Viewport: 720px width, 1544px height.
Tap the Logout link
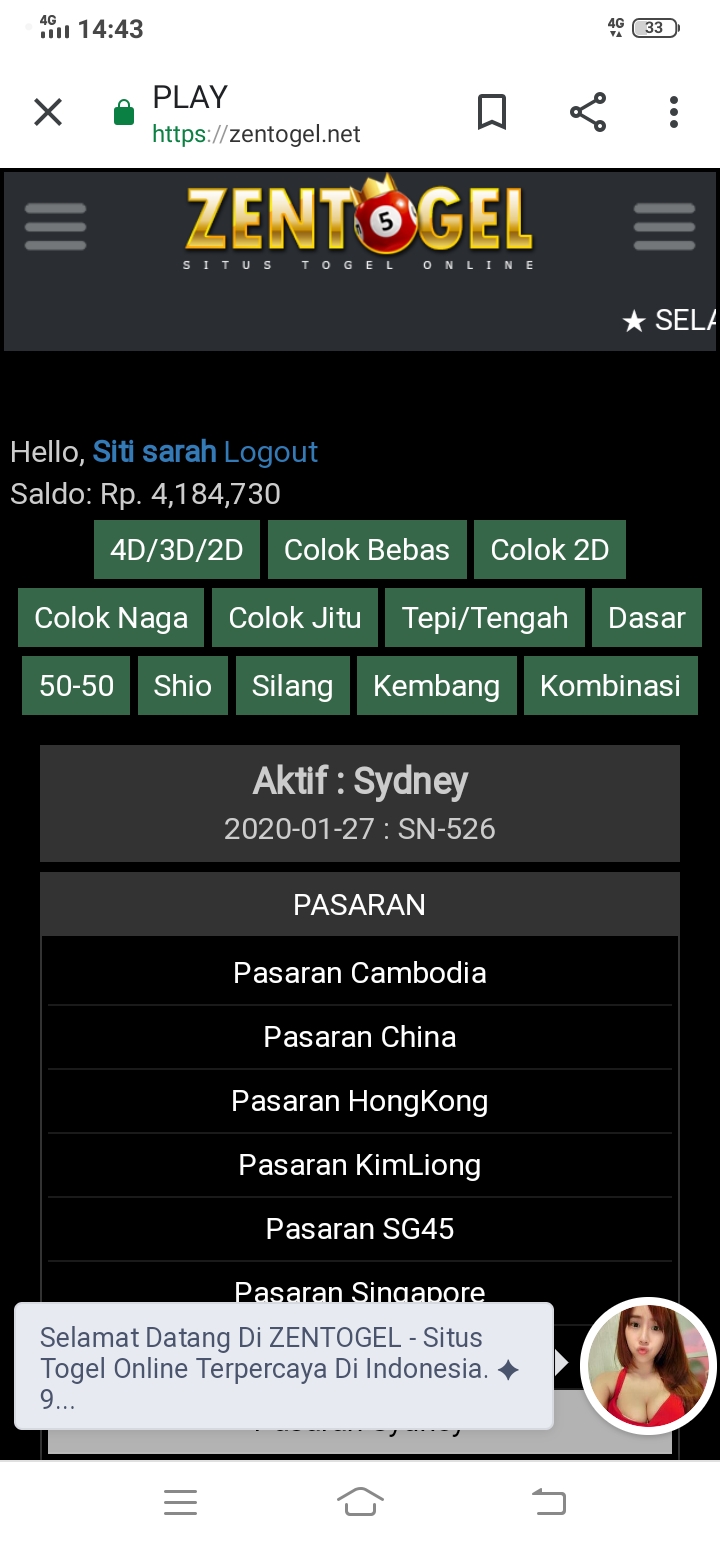pos(270,452)
